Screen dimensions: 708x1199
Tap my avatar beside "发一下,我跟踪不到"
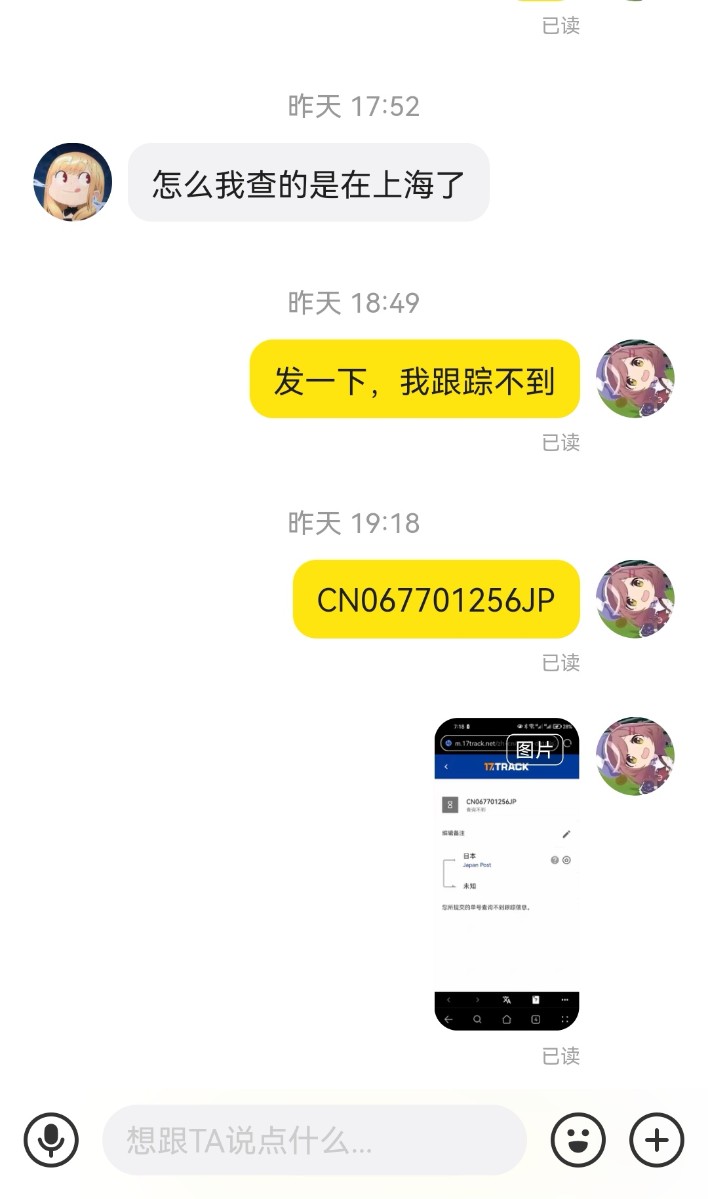point(635,379)
